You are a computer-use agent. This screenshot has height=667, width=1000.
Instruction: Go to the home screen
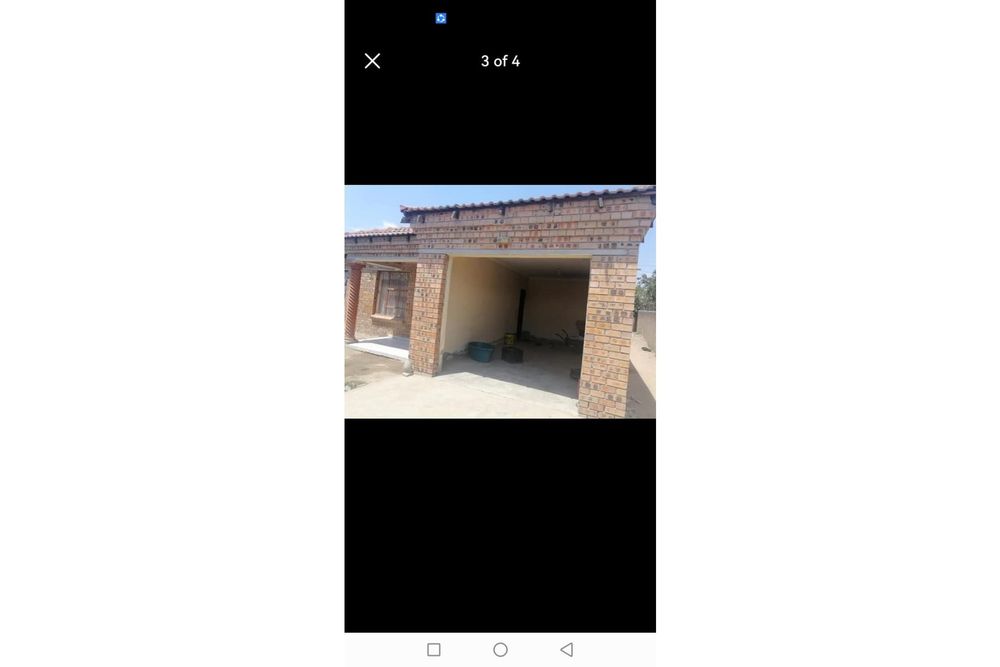pos(500,650)
